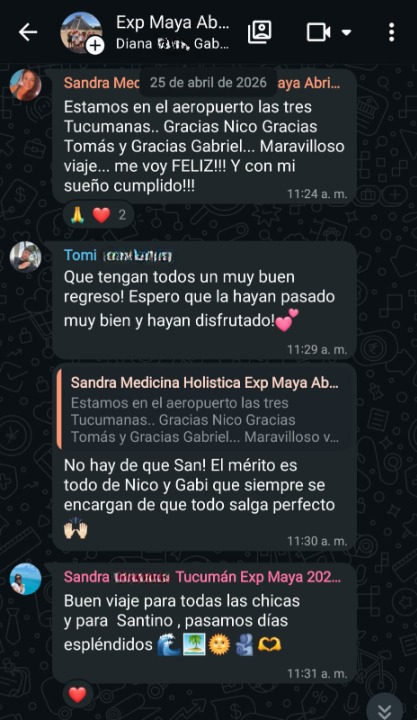Go back using the arrow icon
The image size is (417, 720).
[x=28, y=32]
